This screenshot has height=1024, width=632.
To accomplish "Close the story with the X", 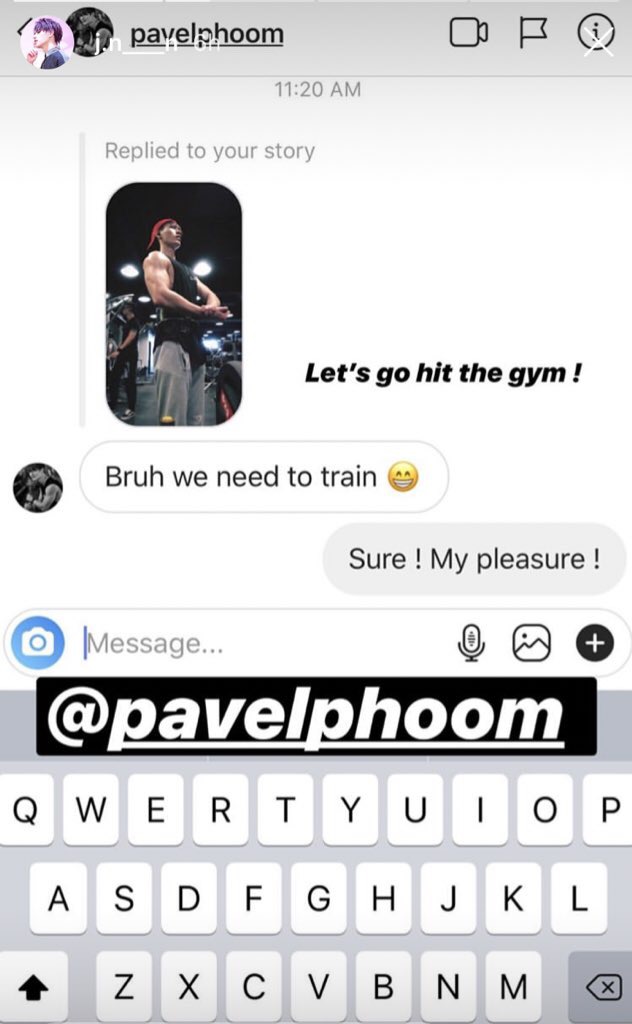I will tap(598, 41).
